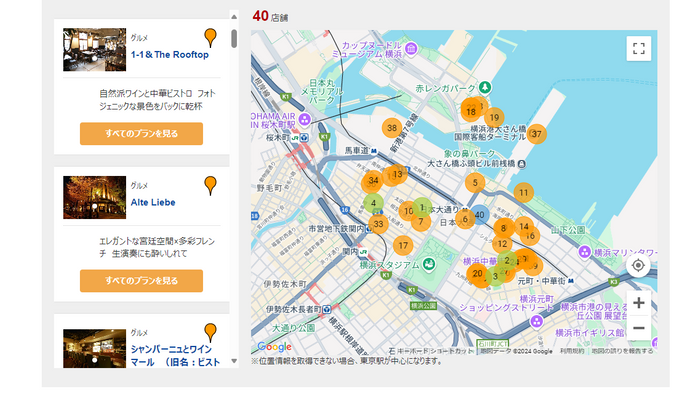Report a map error link
The image size is (700, 404).
tap(622, 351)
